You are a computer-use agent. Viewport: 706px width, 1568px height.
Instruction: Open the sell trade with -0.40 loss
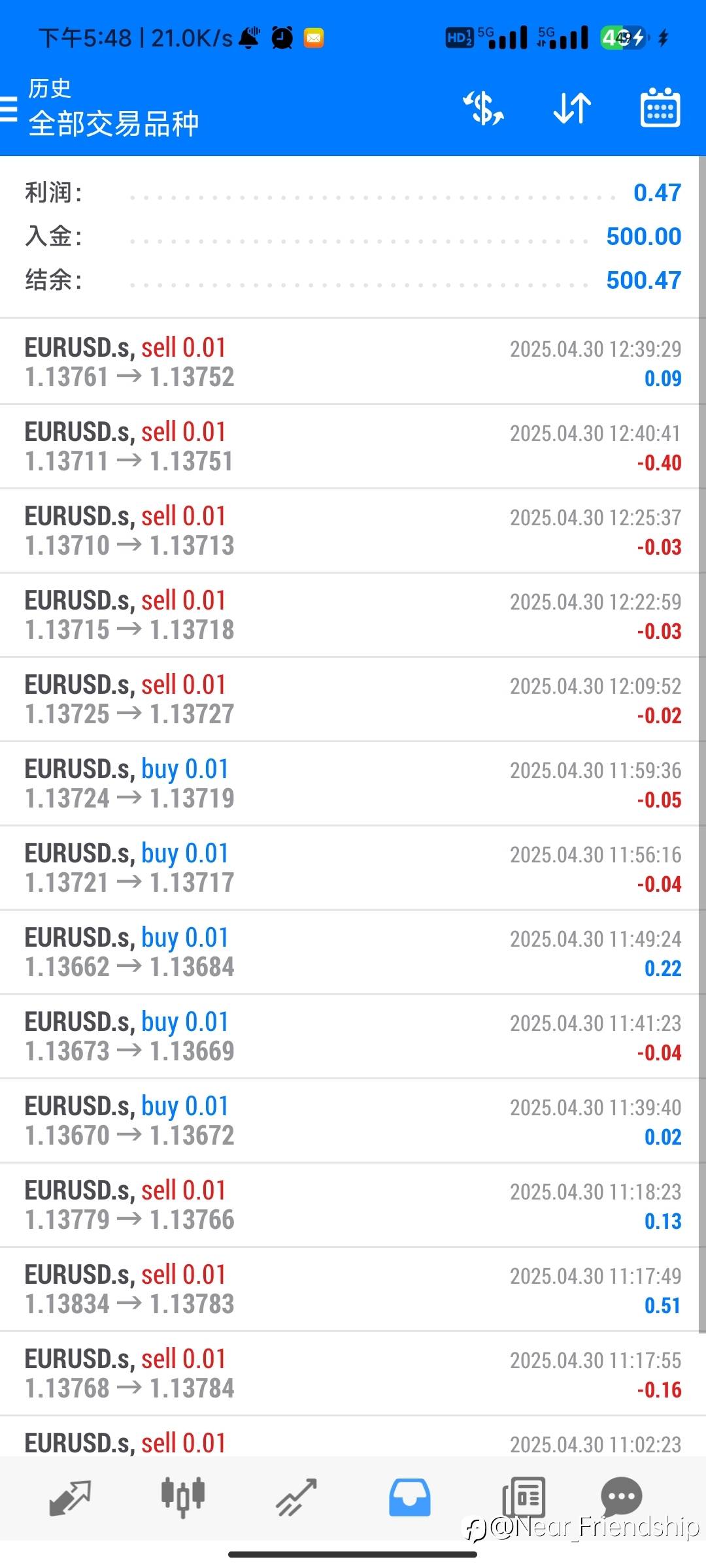tap(353, 446)
